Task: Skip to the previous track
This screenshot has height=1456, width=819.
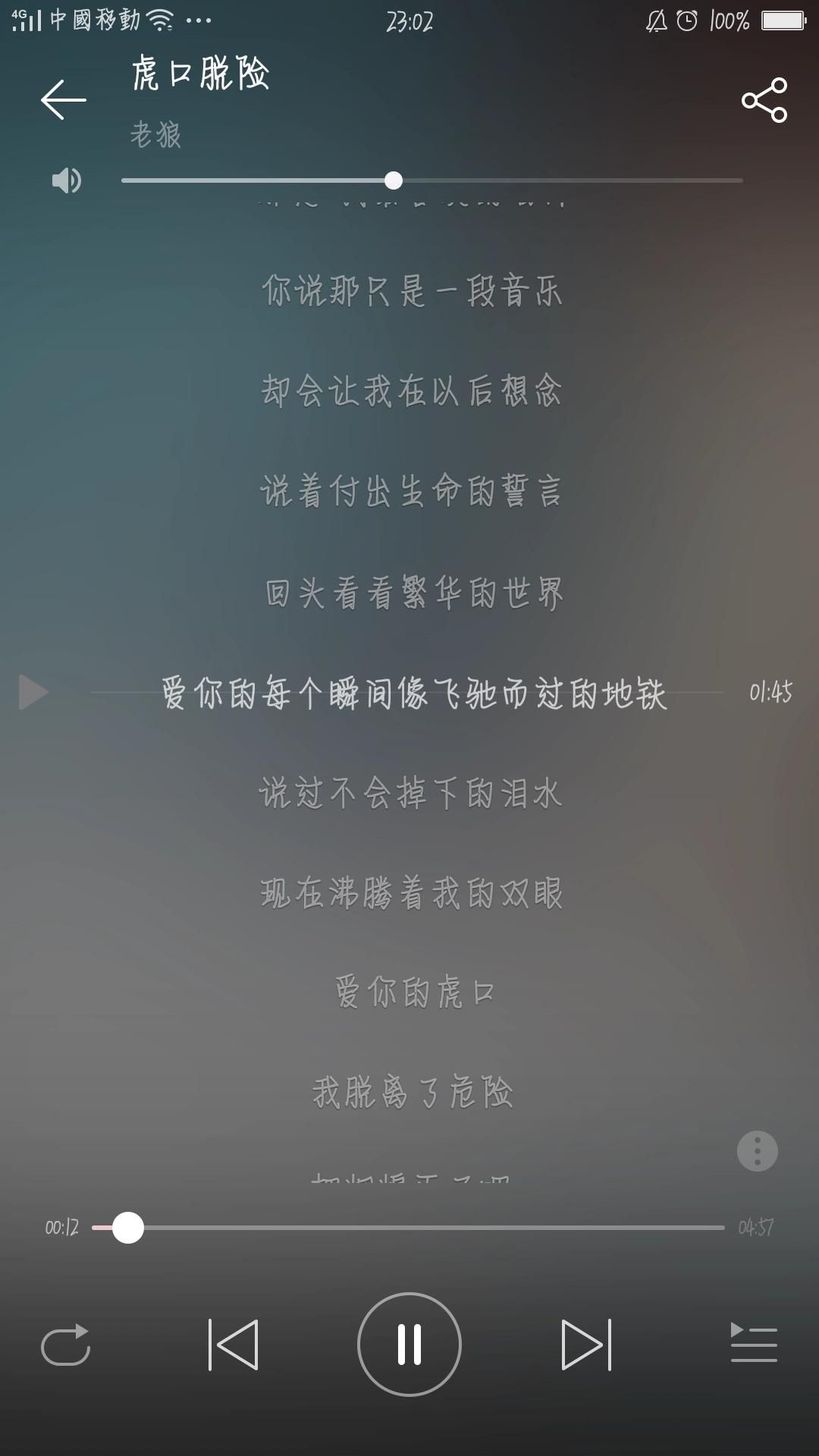Action: 233,1345
